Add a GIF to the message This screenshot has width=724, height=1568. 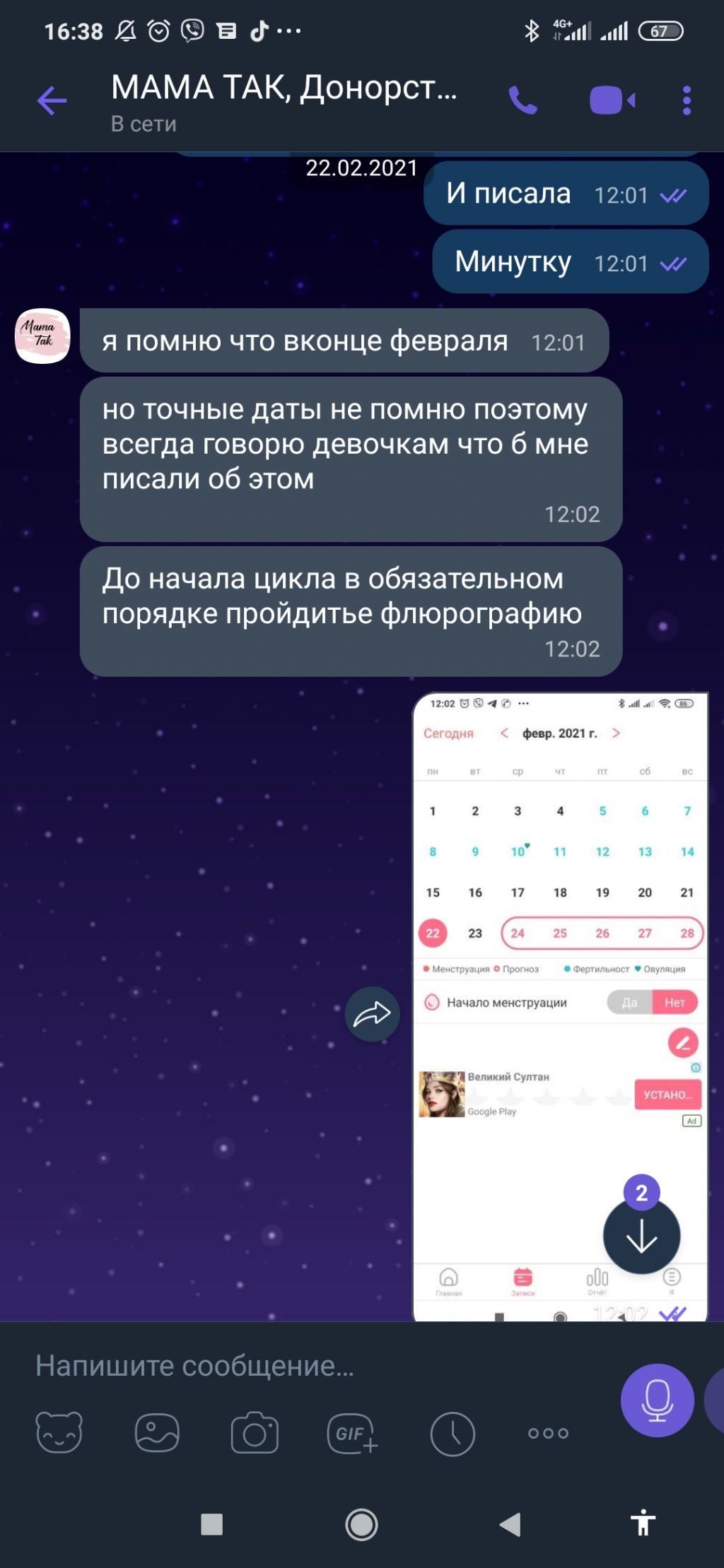click(x=352, y=1432)
